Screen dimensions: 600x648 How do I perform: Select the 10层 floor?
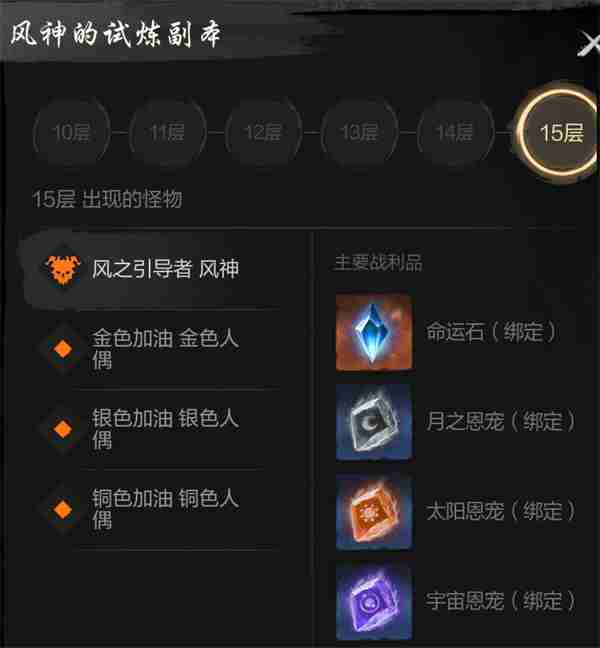tap(70, 133)
